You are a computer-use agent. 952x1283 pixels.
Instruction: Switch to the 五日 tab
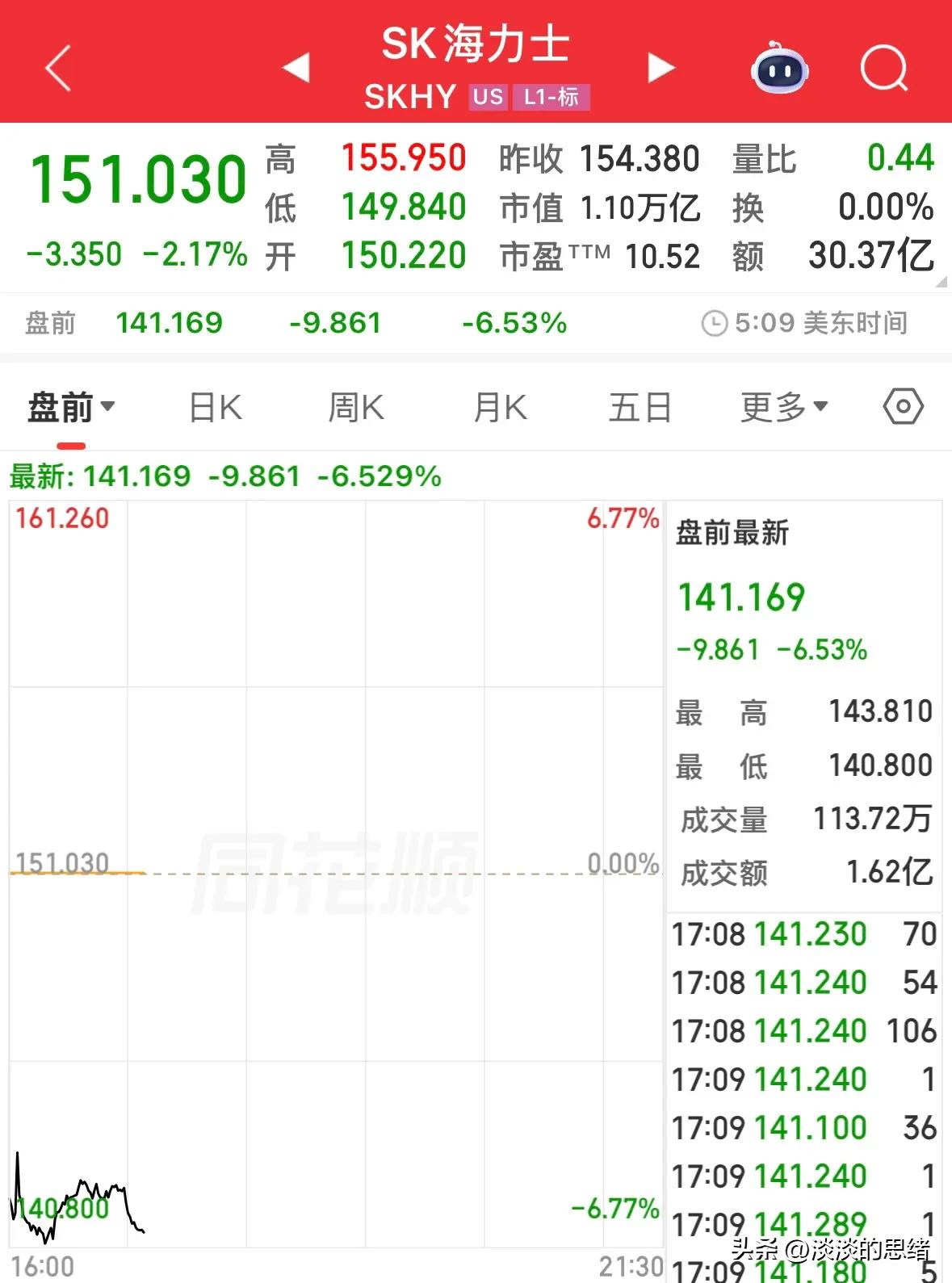click(640, 407)
